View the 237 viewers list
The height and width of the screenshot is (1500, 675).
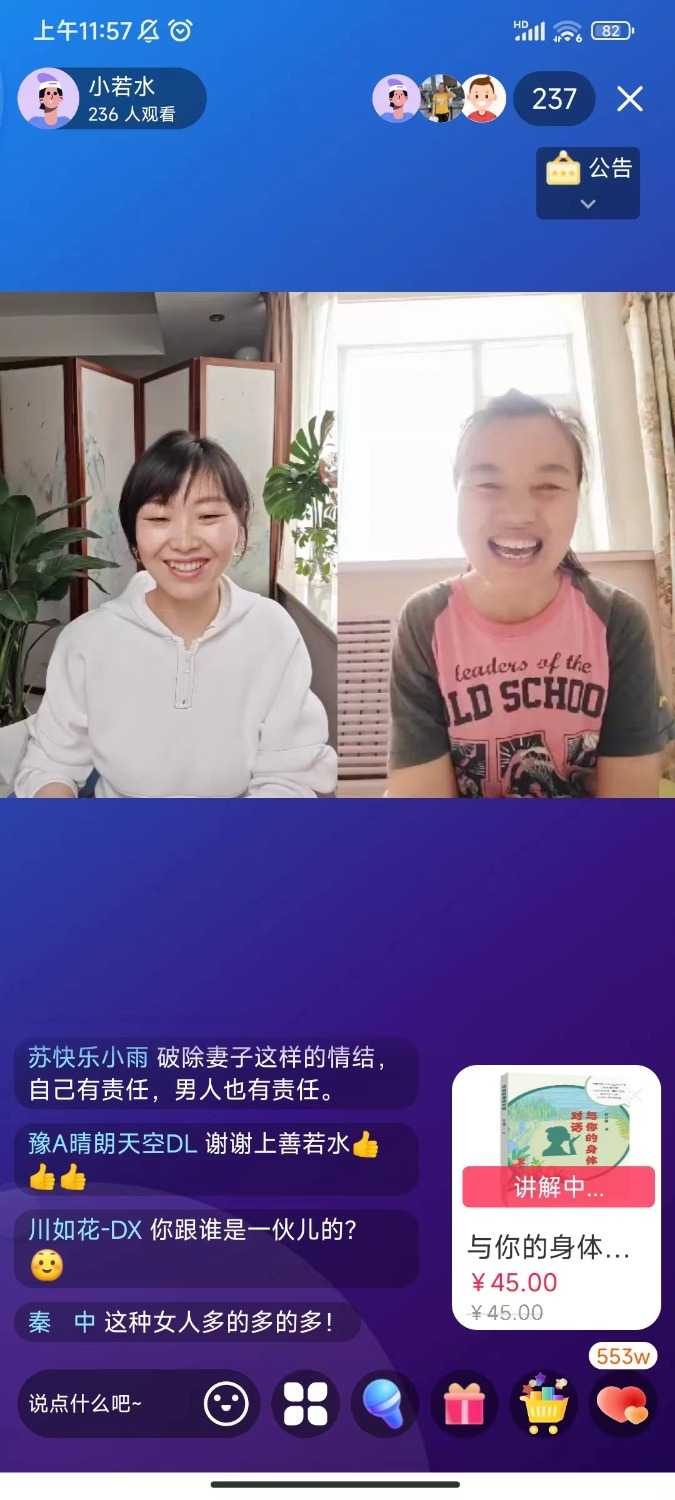click(554, 99)
